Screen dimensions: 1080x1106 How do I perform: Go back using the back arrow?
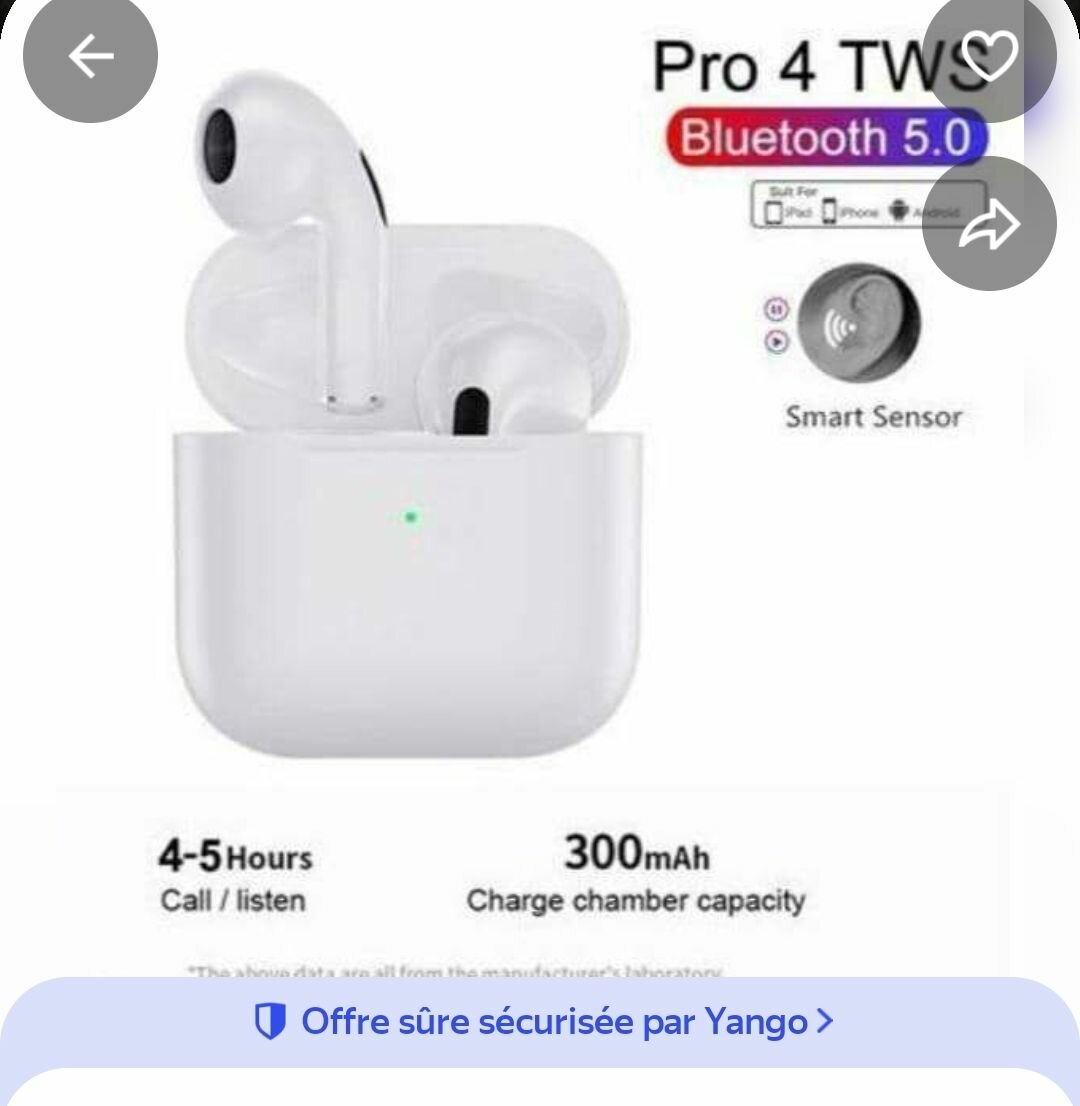pos(90,57)
